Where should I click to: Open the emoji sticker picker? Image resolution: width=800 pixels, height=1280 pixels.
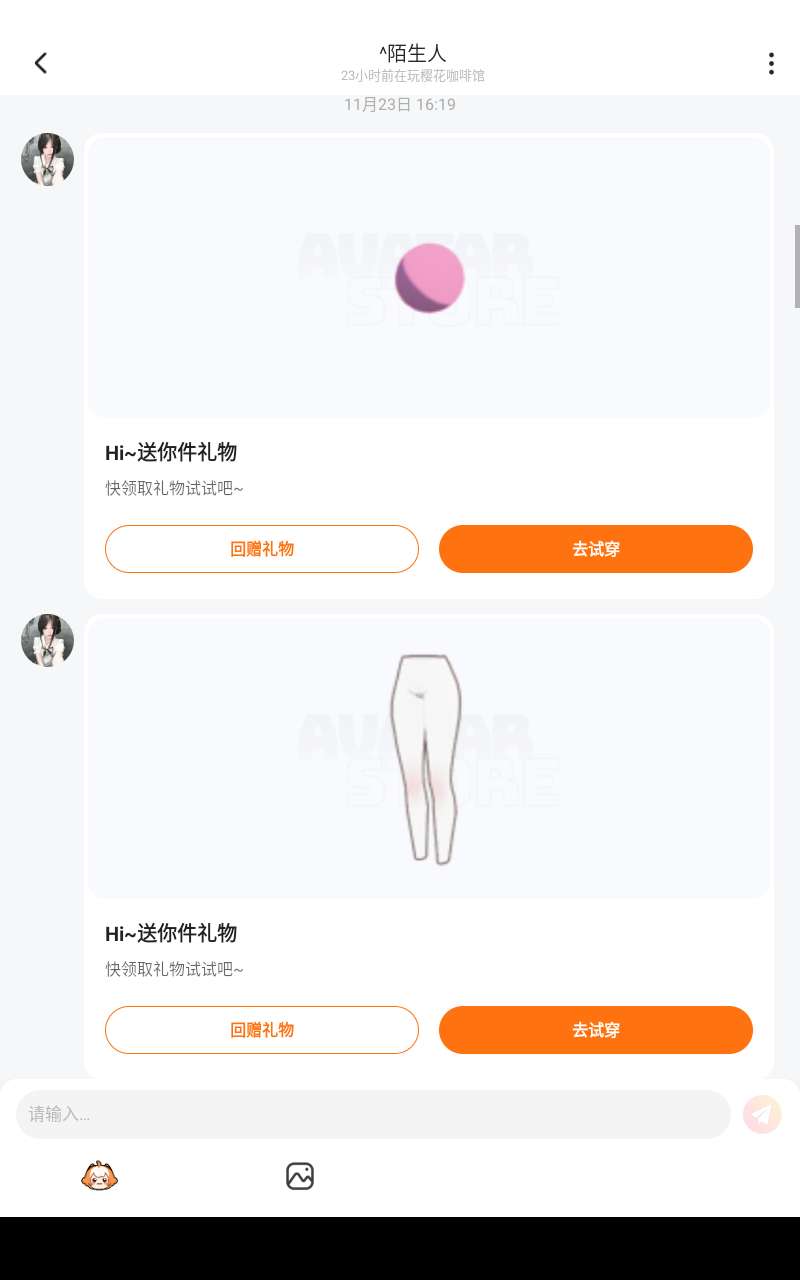(100, 1176)
